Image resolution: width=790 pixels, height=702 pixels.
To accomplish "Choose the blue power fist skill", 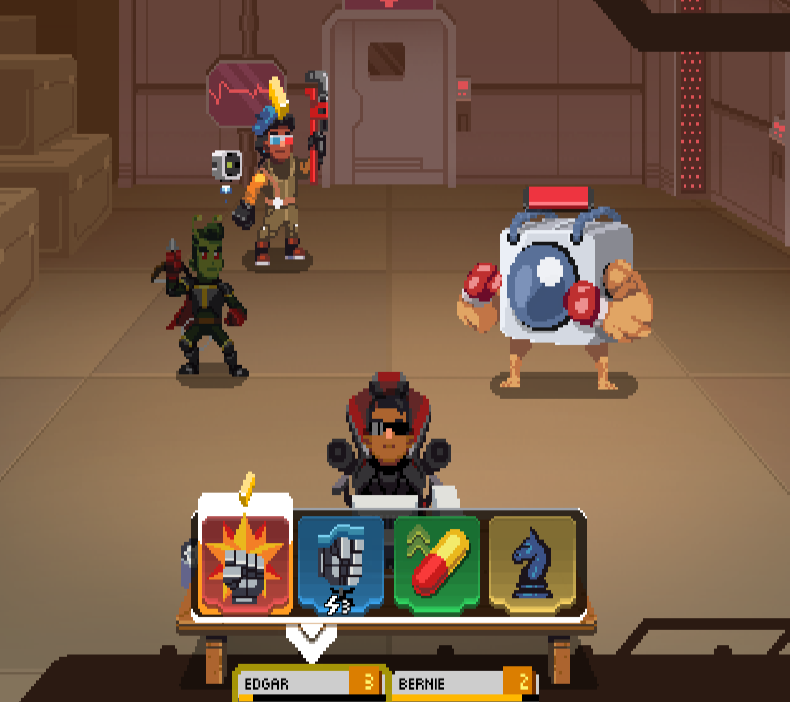I will click(341, 564).
